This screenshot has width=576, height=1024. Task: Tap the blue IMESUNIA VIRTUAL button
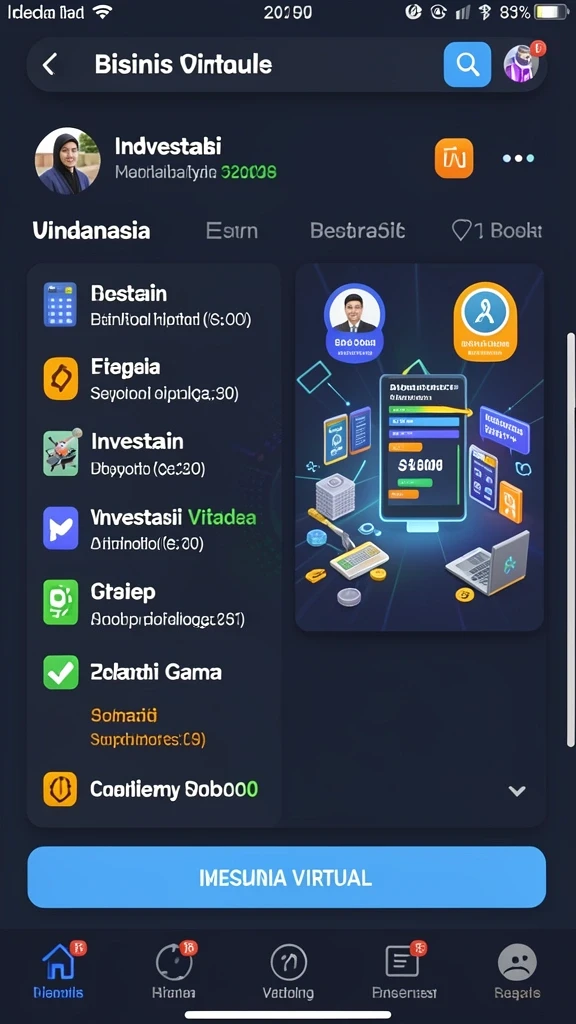click(287, 877)
